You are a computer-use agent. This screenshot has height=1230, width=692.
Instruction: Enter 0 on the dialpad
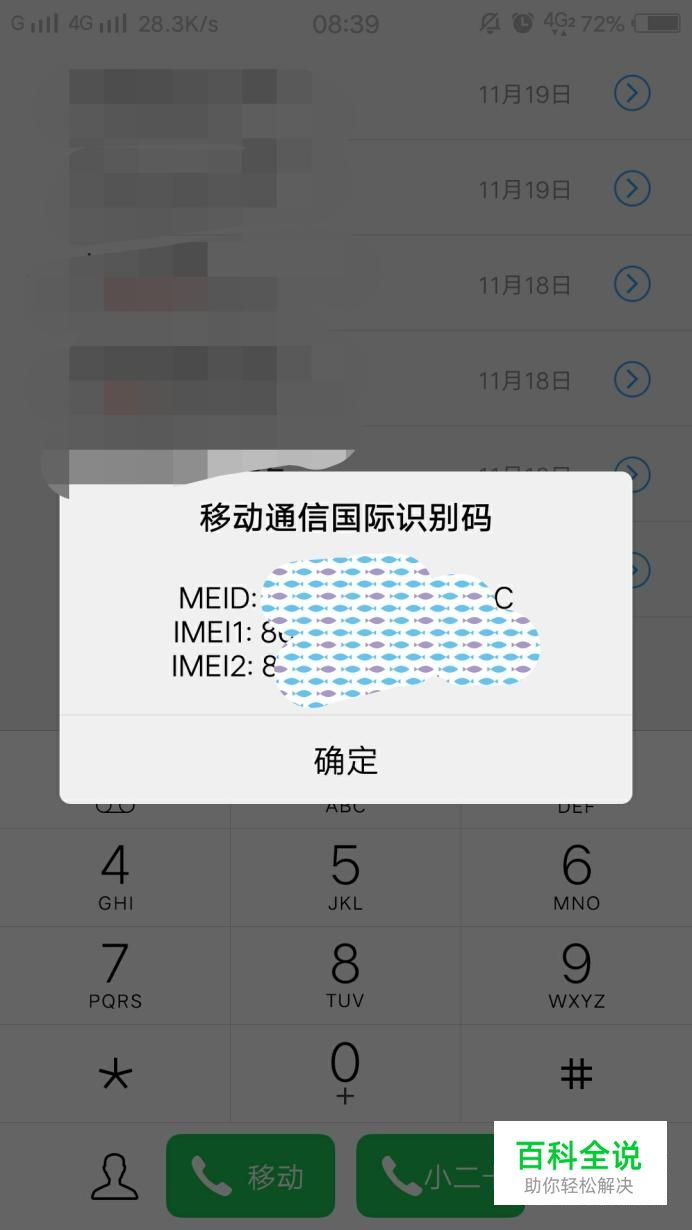(345, 1072)
